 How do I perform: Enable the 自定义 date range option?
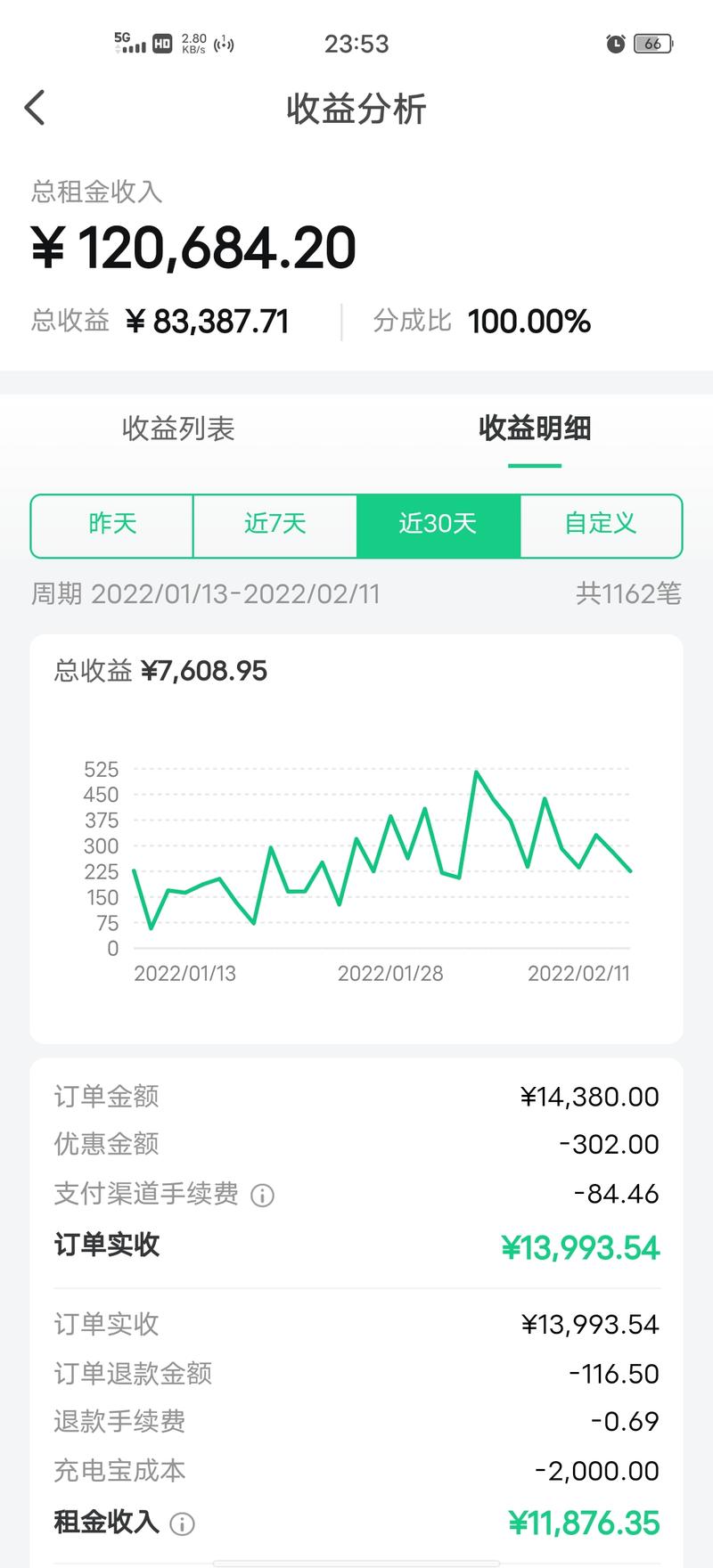(x=602, y=525)
